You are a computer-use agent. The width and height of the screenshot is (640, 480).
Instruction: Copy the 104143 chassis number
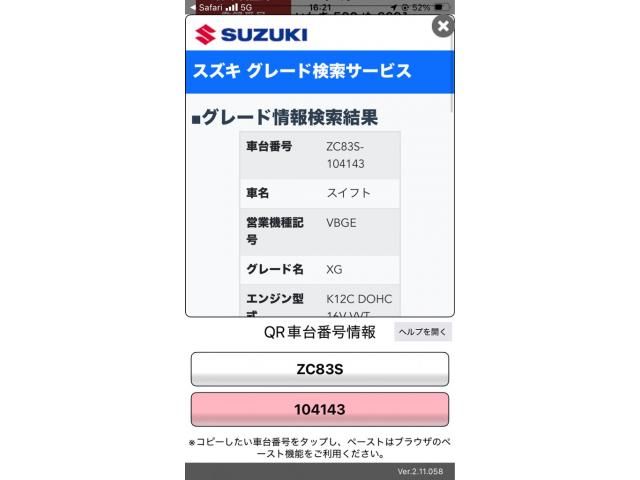(320, 409)
